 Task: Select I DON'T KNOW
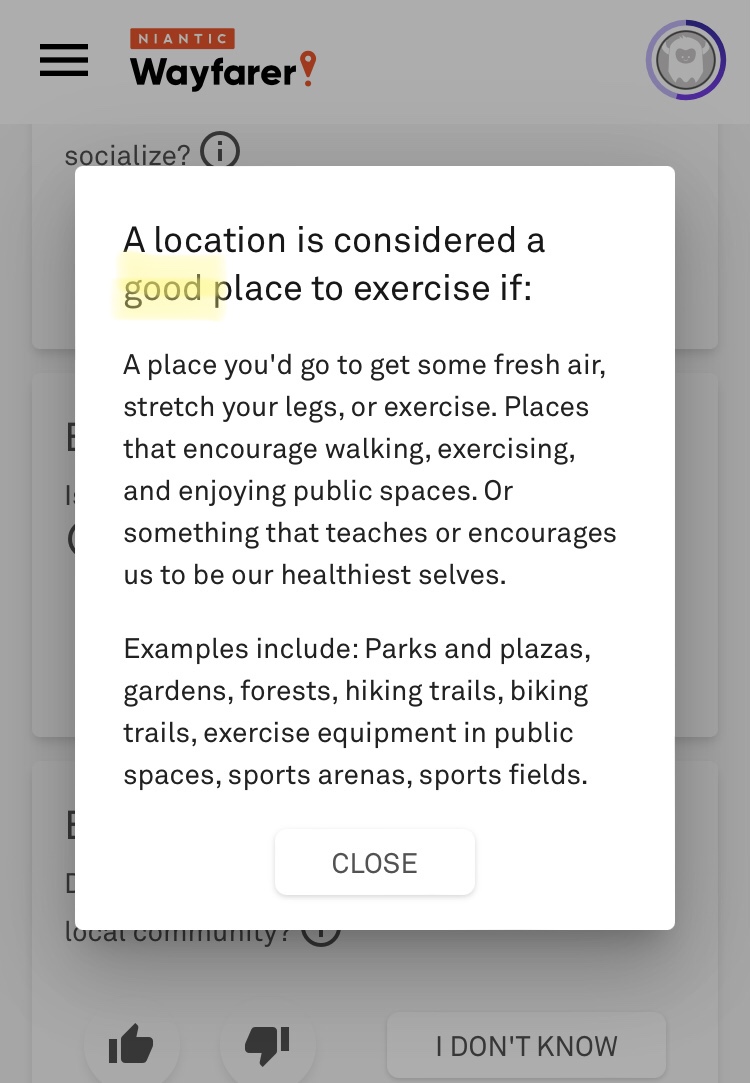click(526, 1047)
